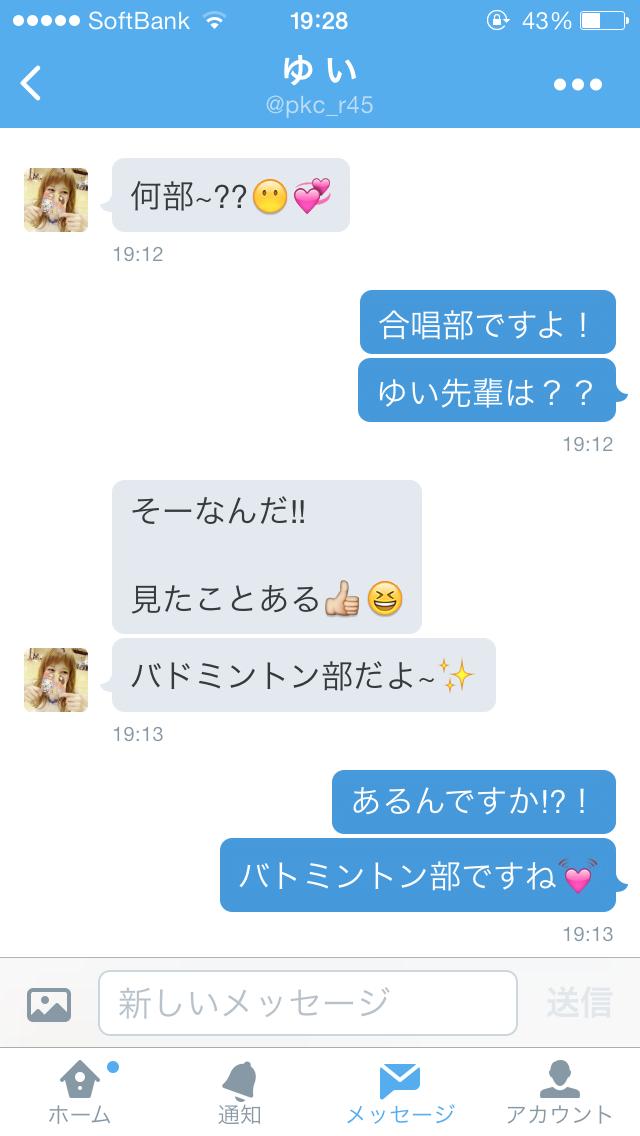The image size is (640, 1136).
Task: Switch to the ホーム tab
Action: click(80, 1092)
